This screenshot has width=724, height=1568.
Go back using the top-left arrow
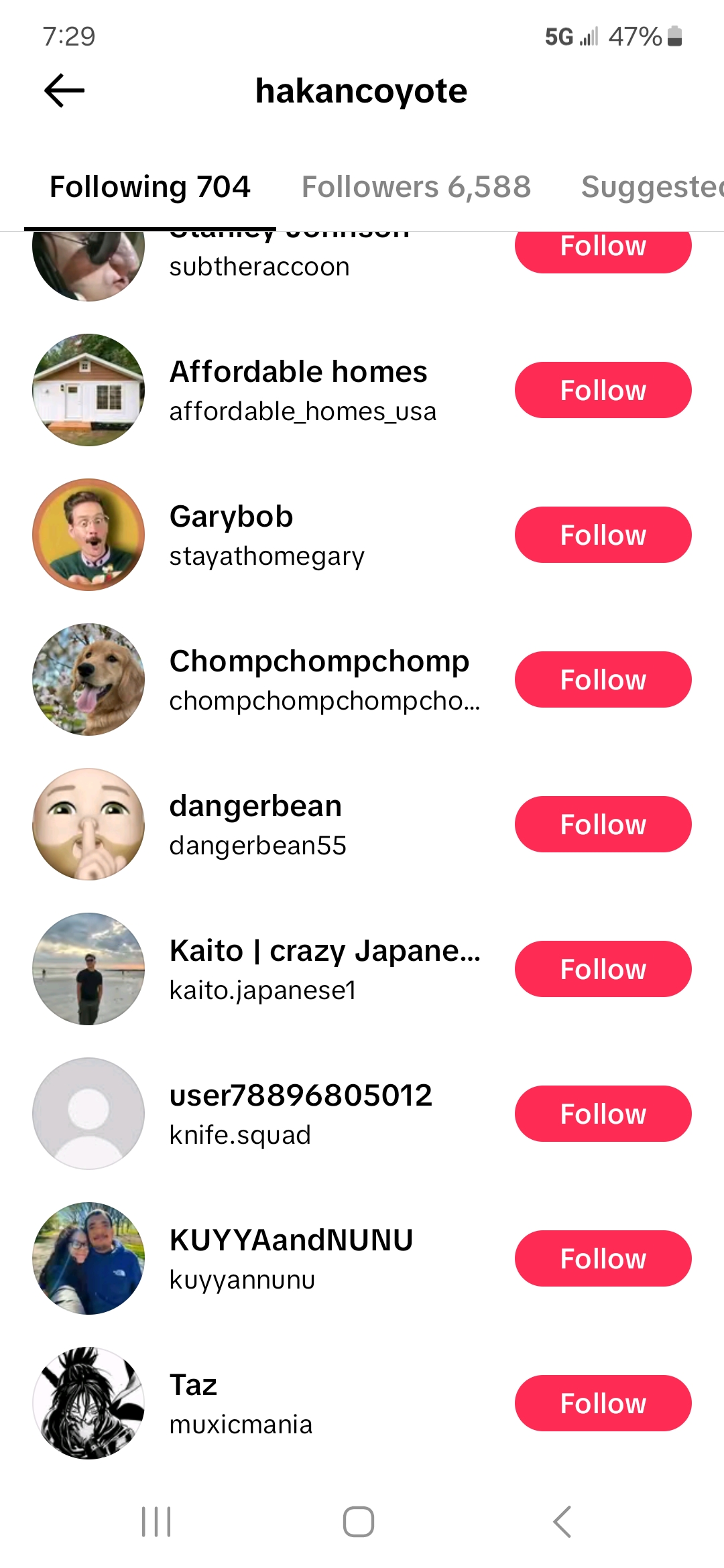point(64,90)
